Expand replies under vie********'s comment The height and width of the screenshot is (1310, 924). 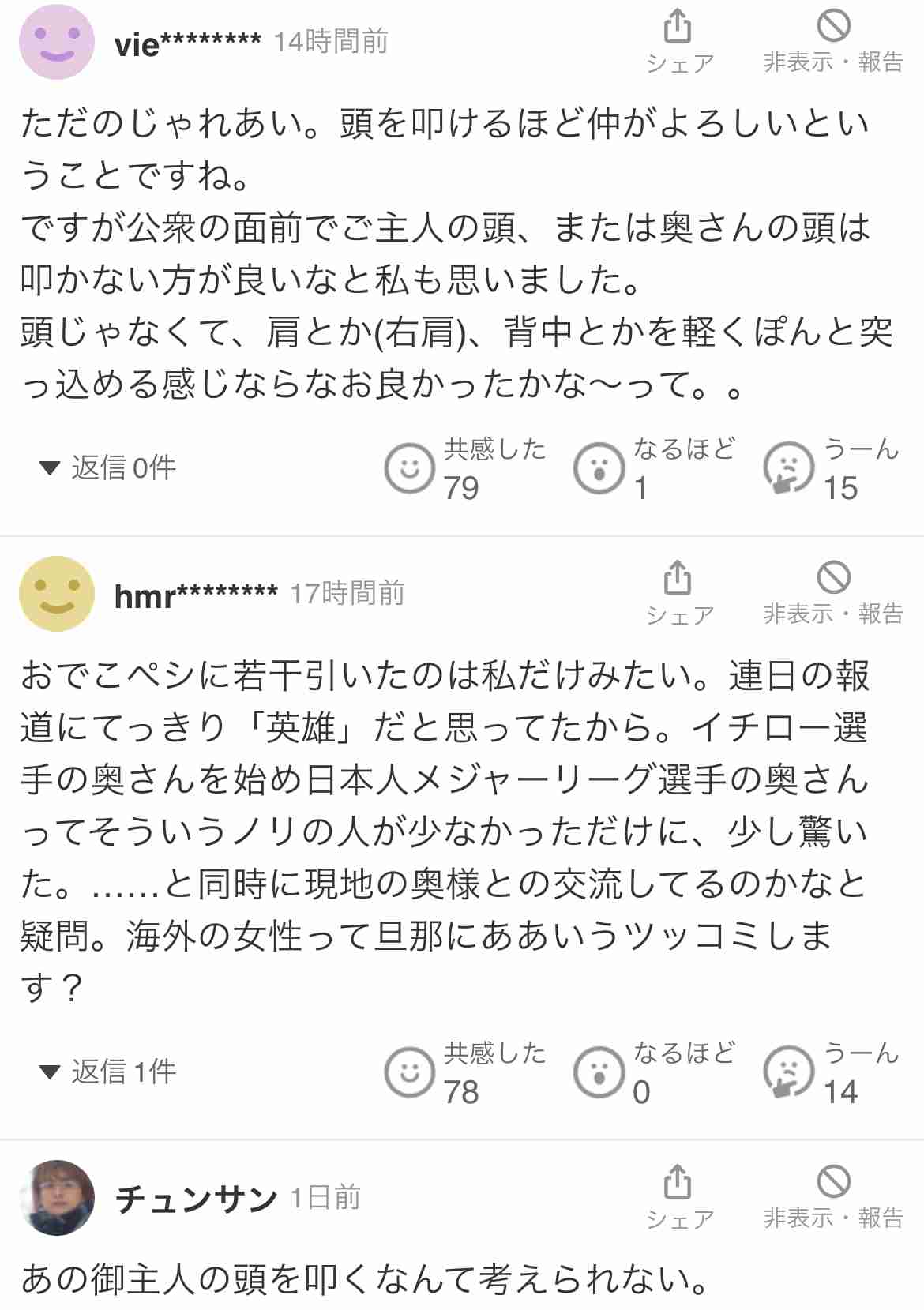tap(108, 467)
